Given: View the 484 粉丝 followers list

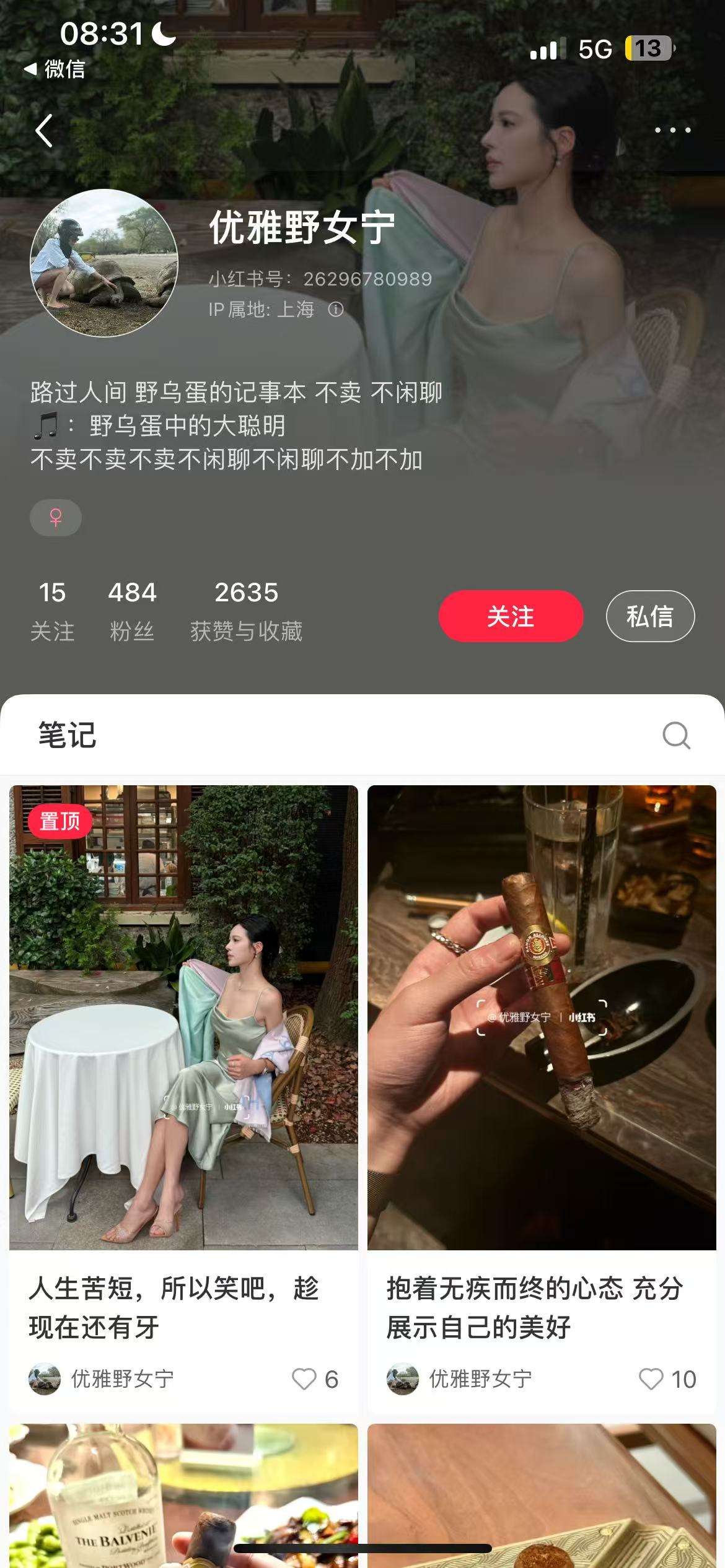Looking at the screenshot, I should [132, 610].
